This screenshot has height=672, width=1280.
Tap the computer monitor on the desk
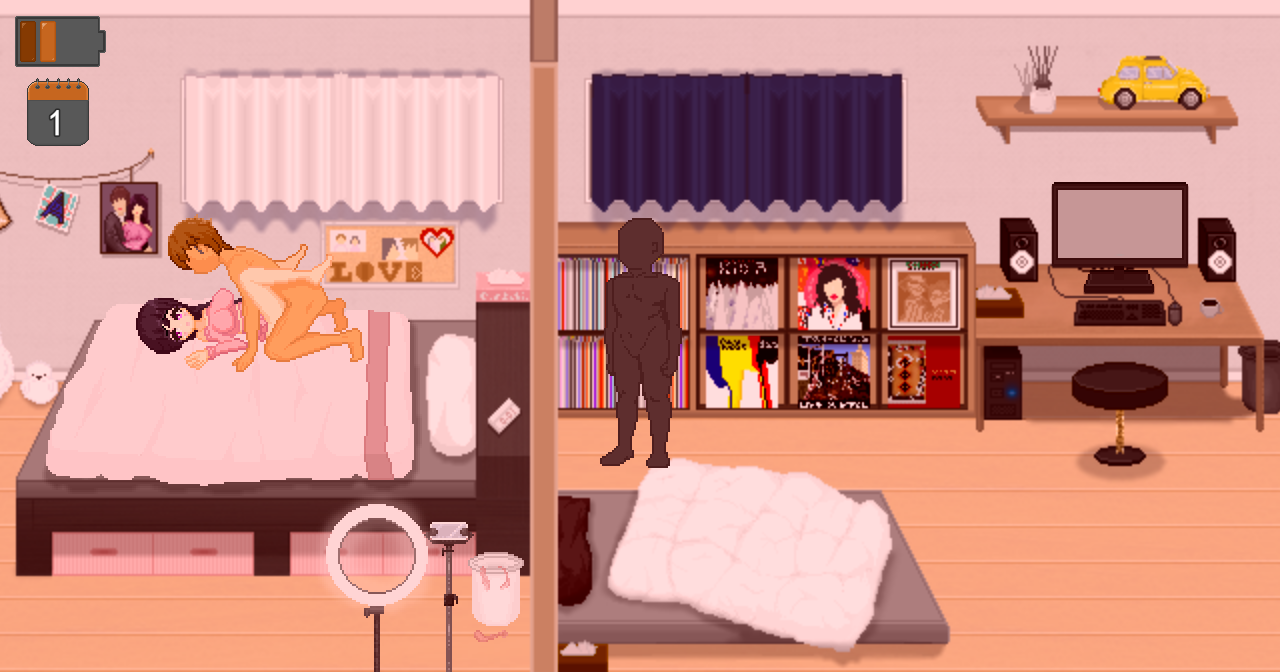coord(1119,225)
